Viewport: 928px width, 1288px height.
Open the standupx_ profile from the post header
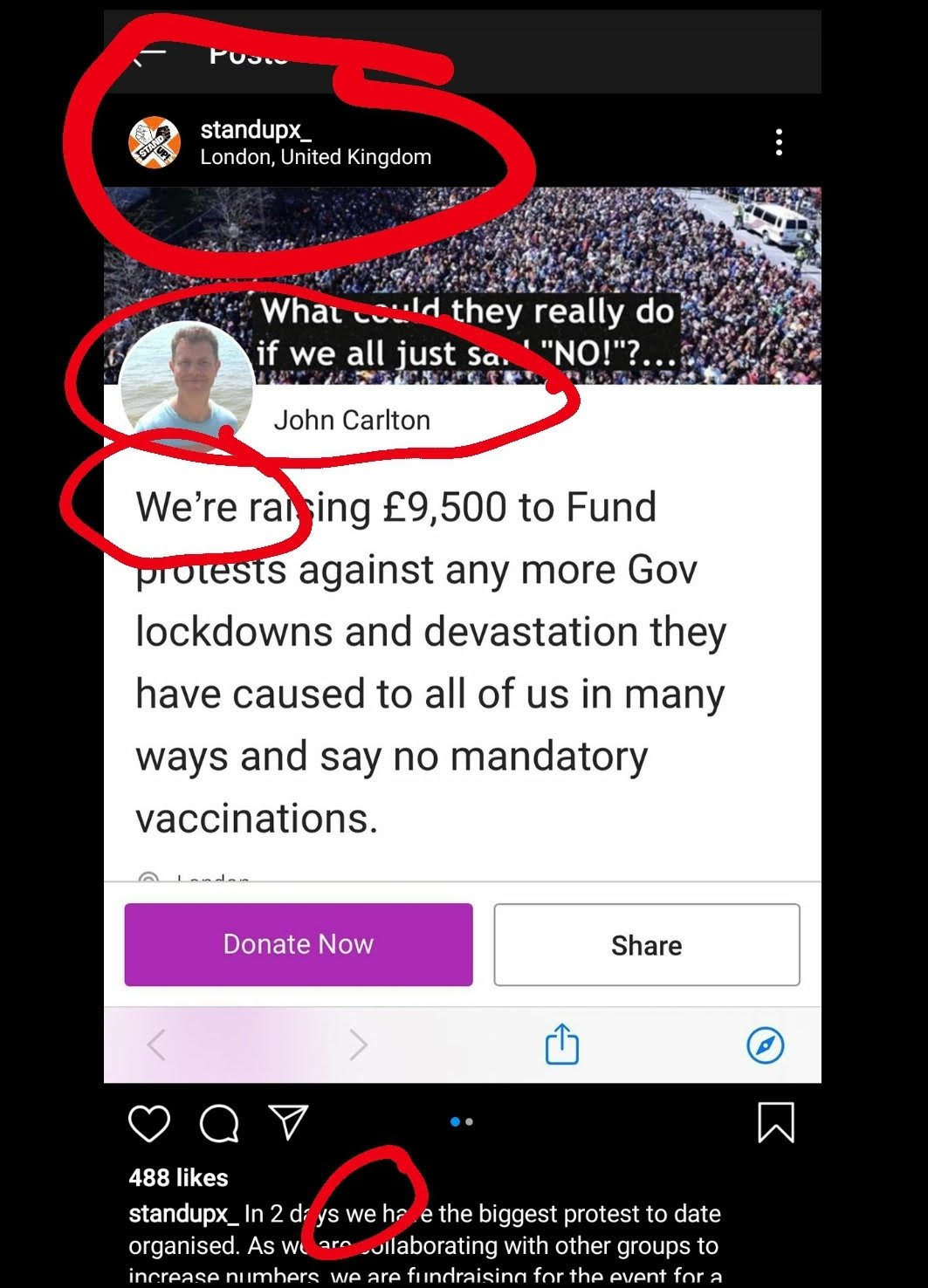[255, 130]
